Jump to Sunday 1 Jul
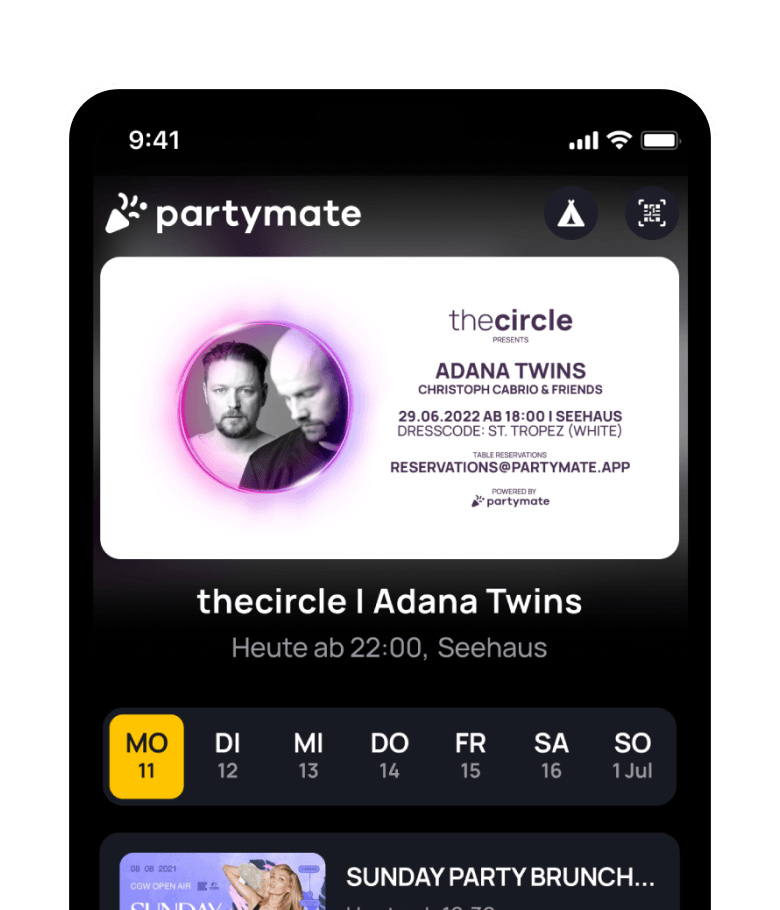 click(x=632, y=756)
